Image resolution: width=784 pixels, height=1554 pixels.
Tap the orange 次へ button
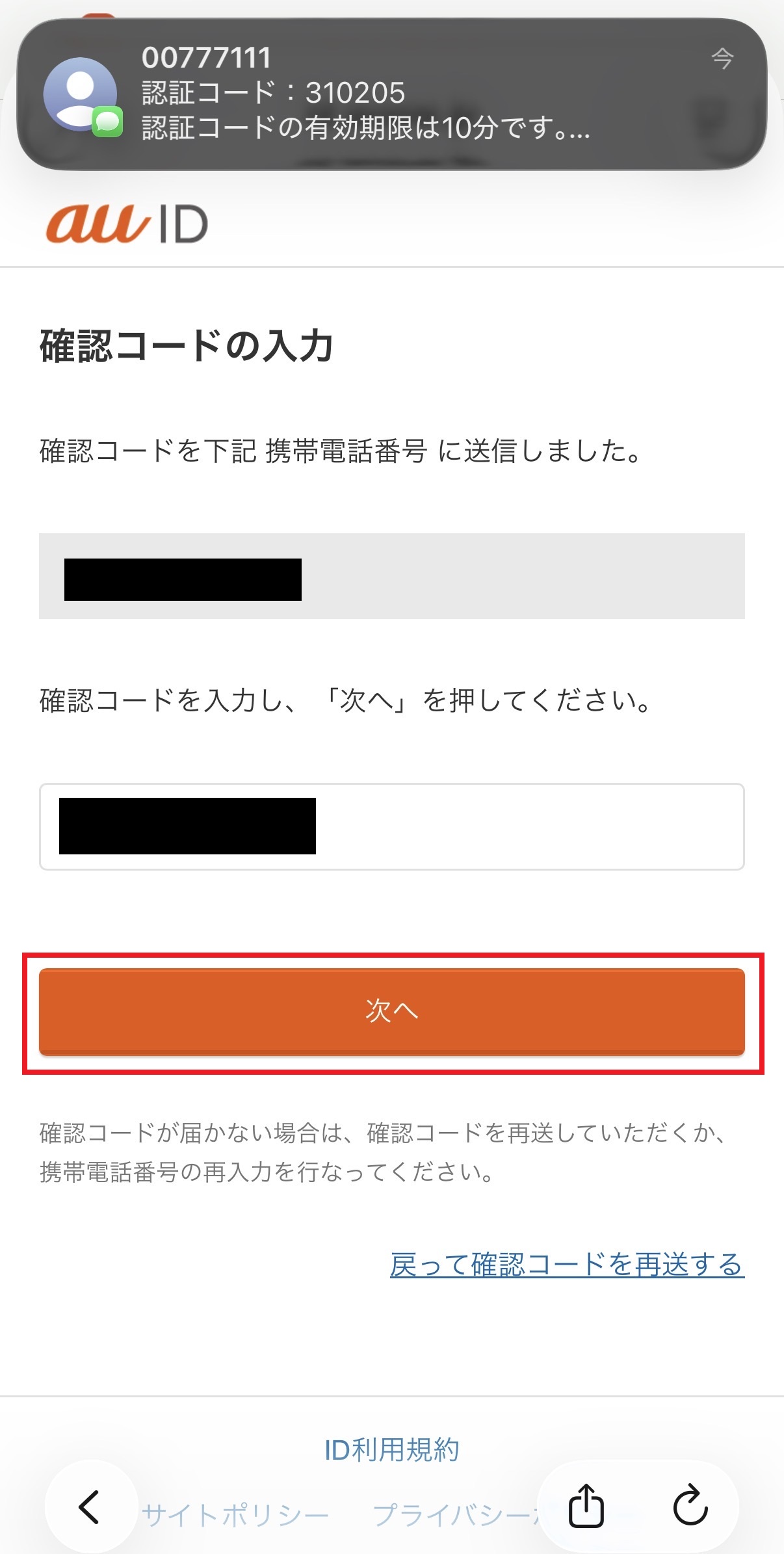pos(391,1011)
